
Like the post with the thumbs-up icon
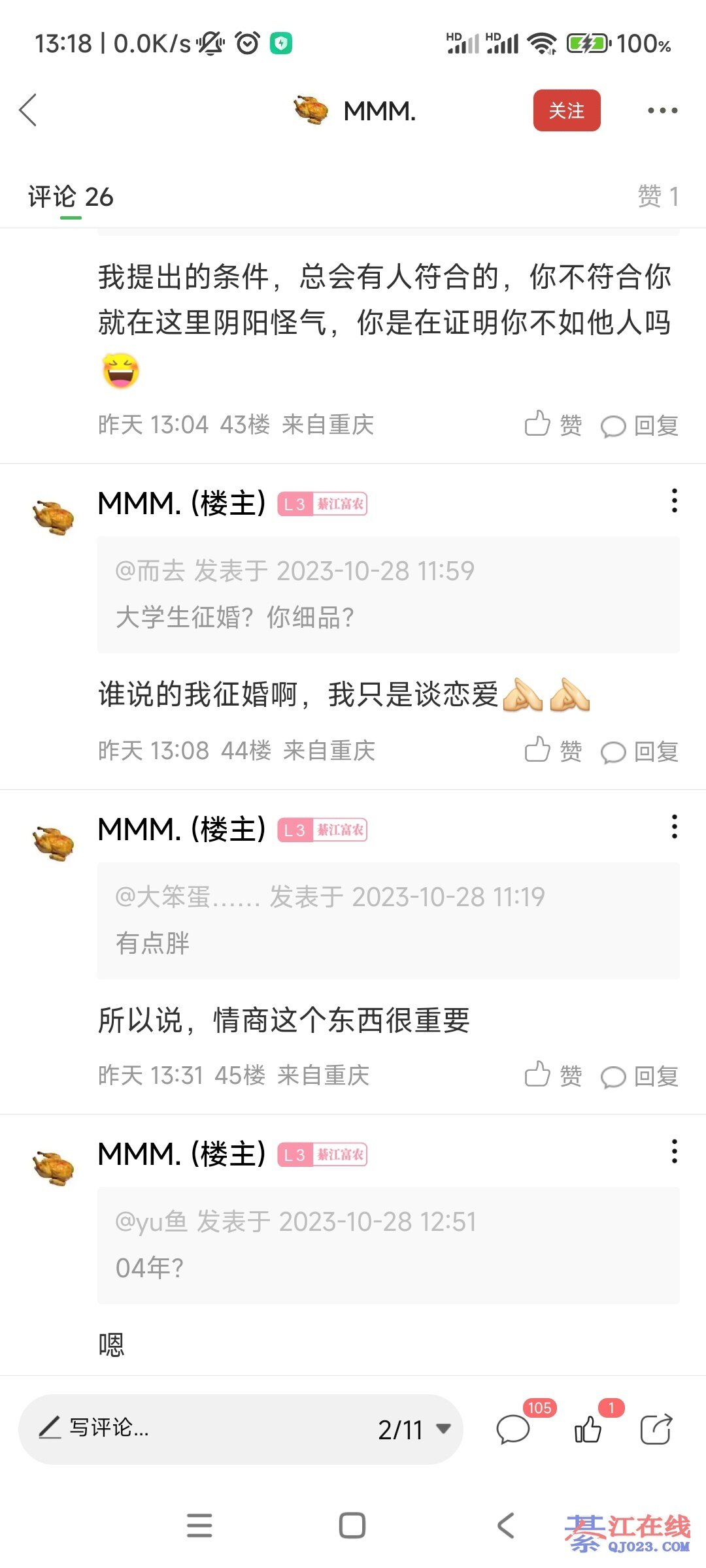(x=588, y=1429)
